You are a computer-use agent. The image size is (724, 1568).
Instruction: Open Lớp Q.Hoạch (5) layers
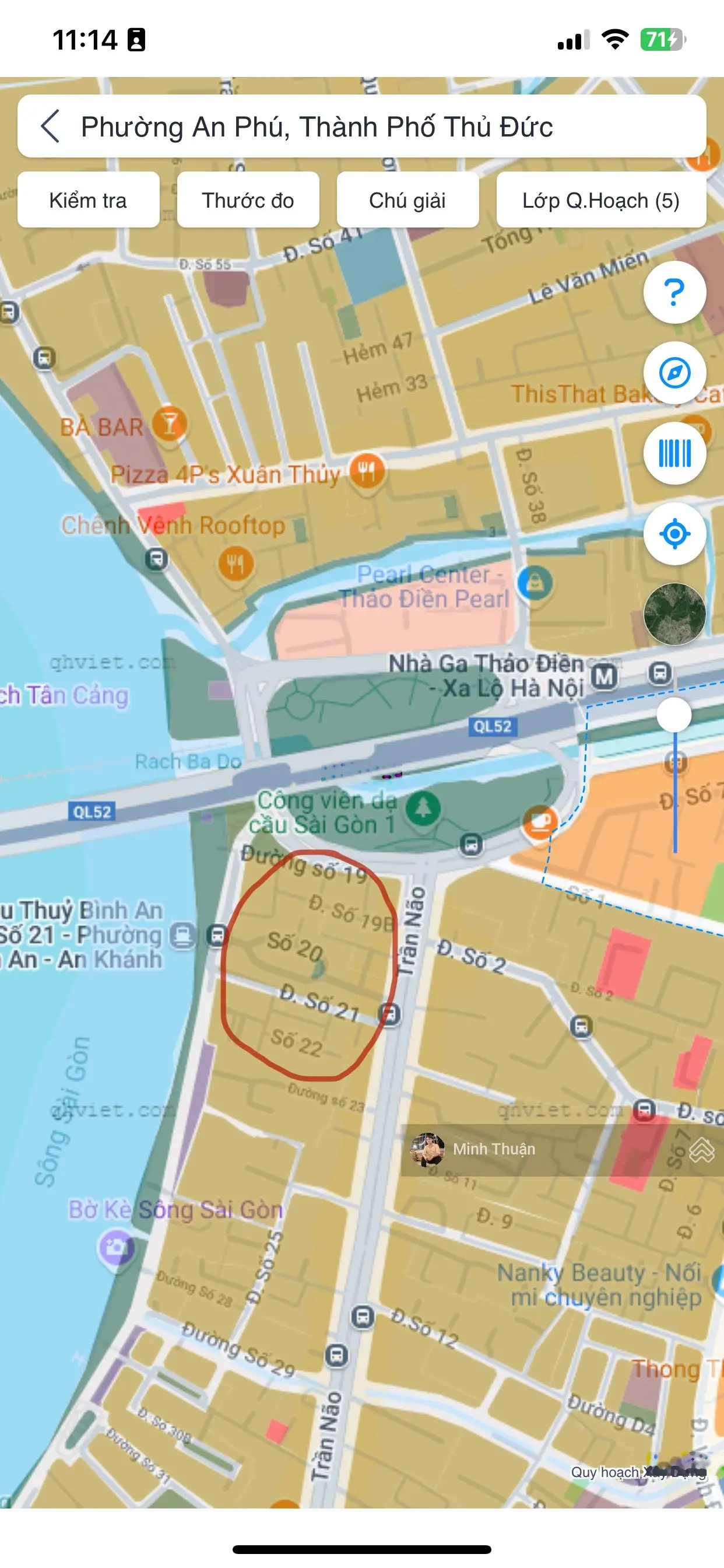pyautogui.click(x=601, y=200)
